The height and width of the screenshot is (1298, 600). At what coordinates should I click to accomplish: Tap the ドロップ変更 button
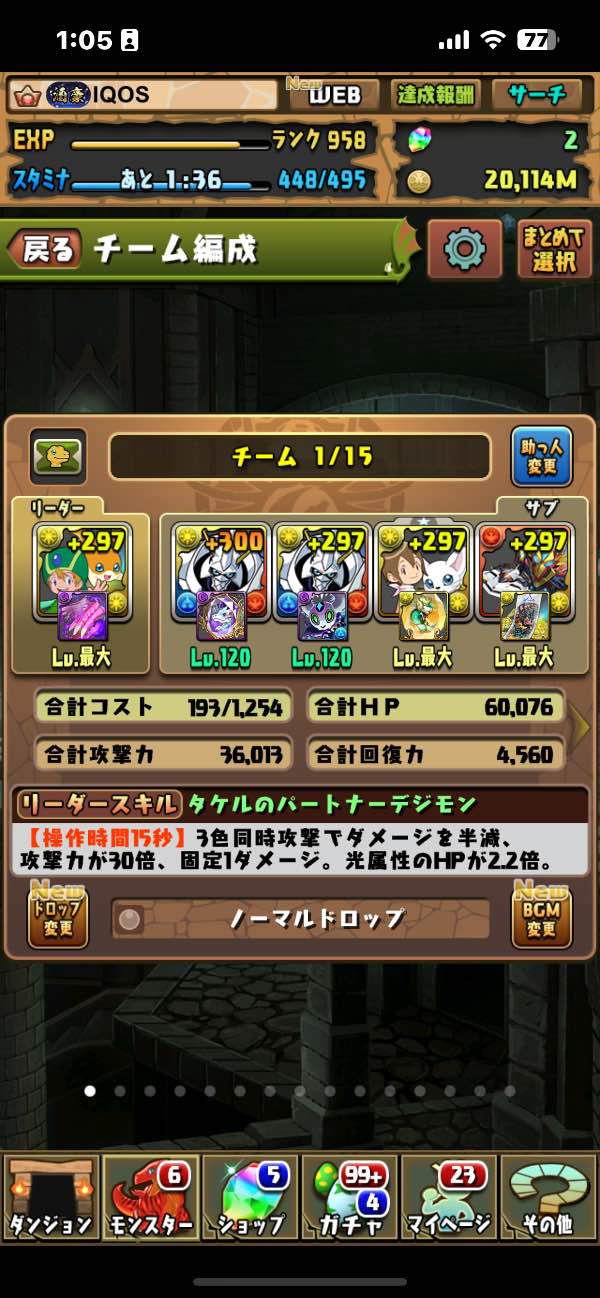(x=57, y=917)
